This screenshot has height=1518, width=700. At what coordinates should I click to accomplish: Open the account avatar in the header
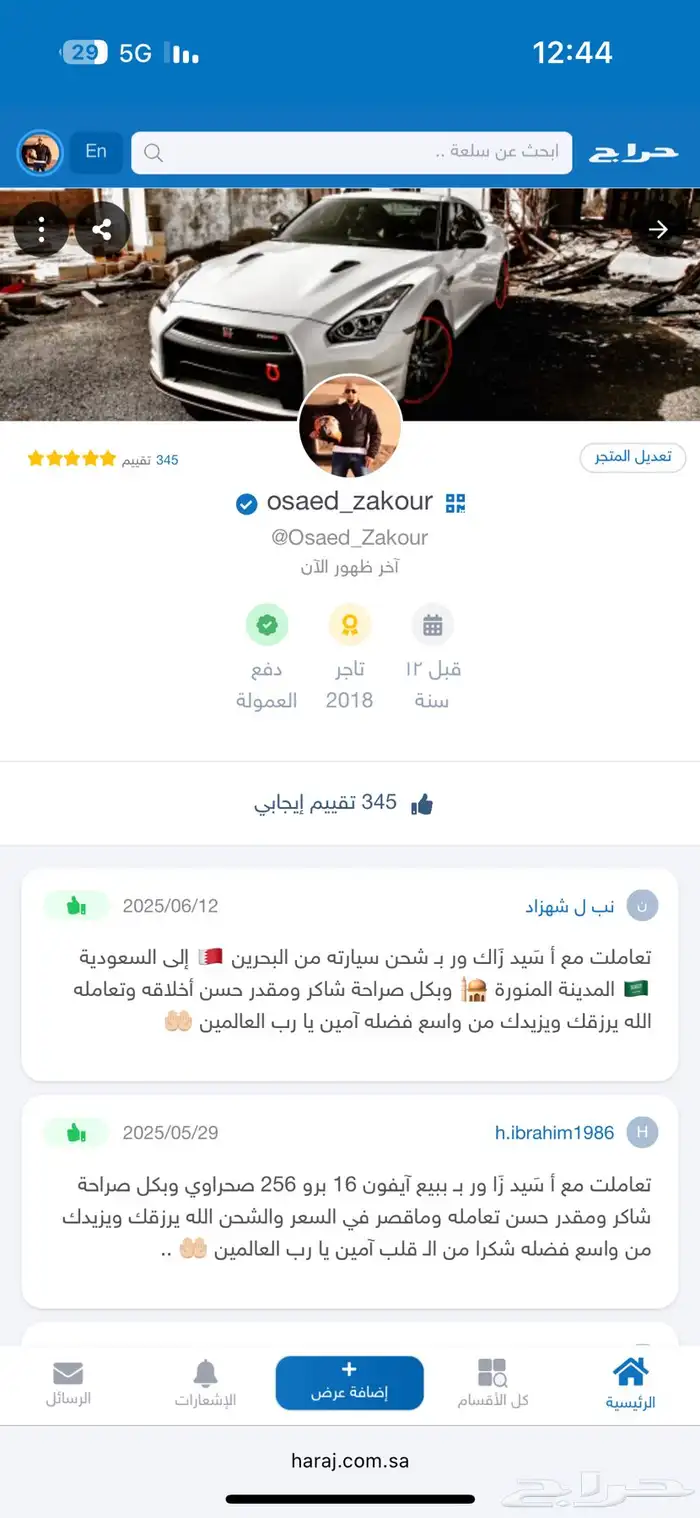click(40, 153)
